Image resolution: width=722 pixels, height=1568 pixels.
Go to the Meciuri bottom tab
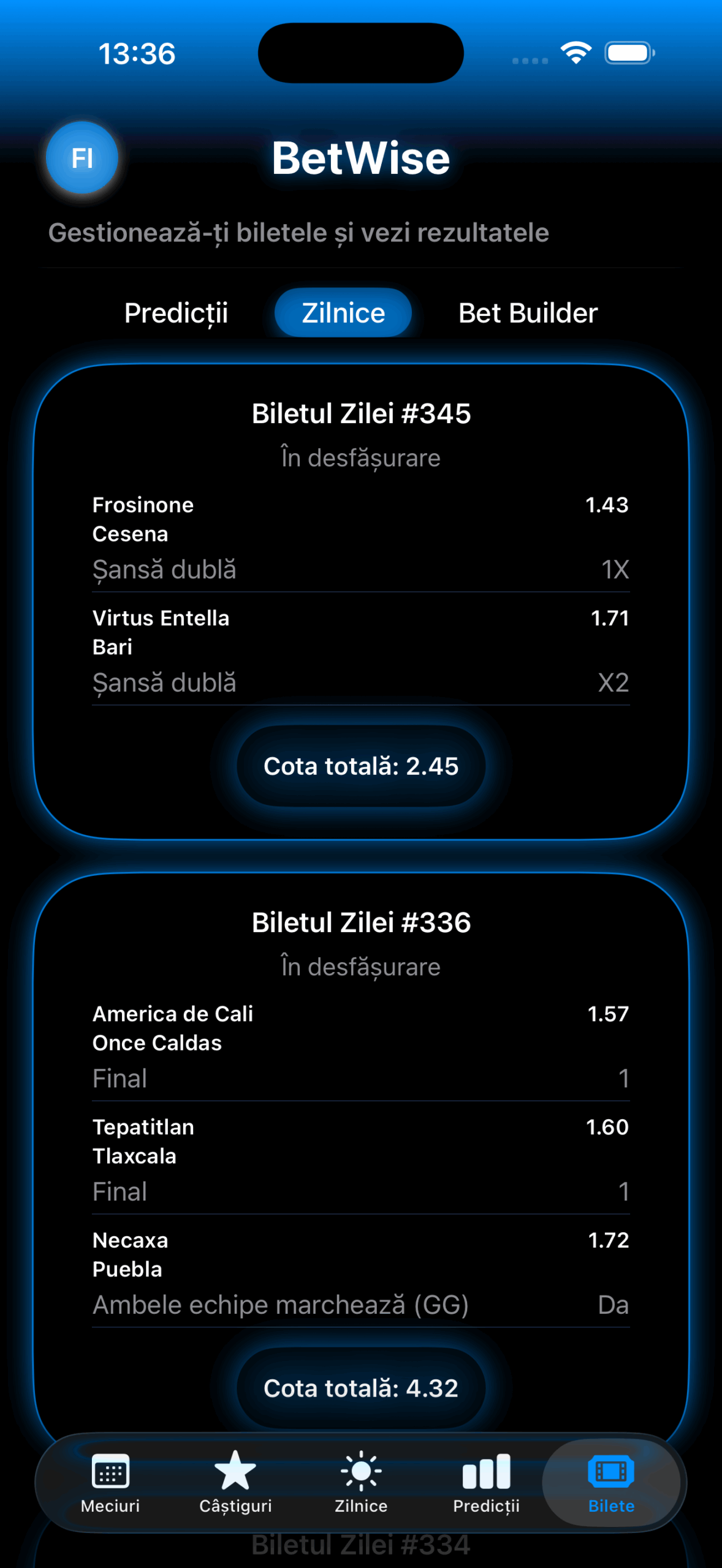click(110, 1481)
